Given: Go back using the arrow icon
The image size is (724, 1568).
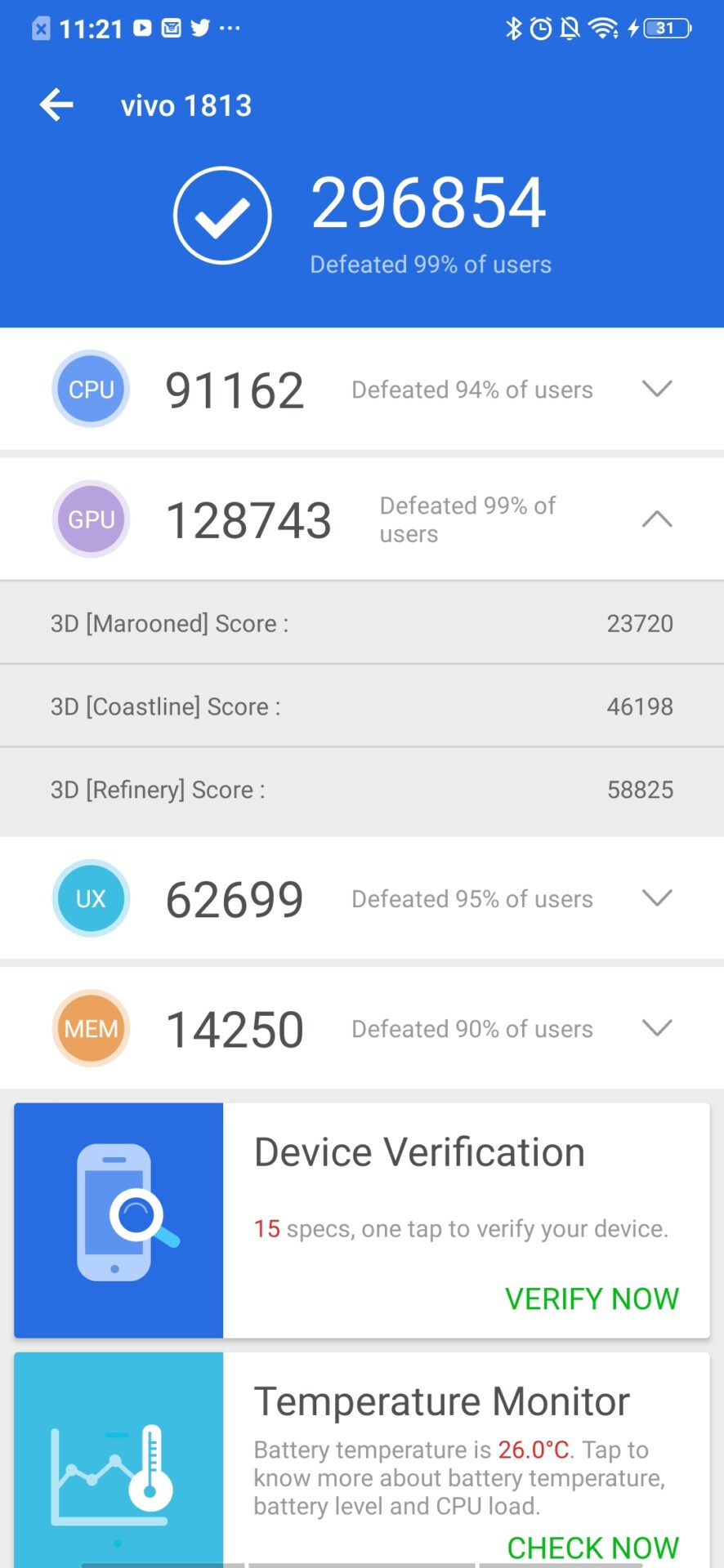Looking at the screenshot, I should (56, 105).
